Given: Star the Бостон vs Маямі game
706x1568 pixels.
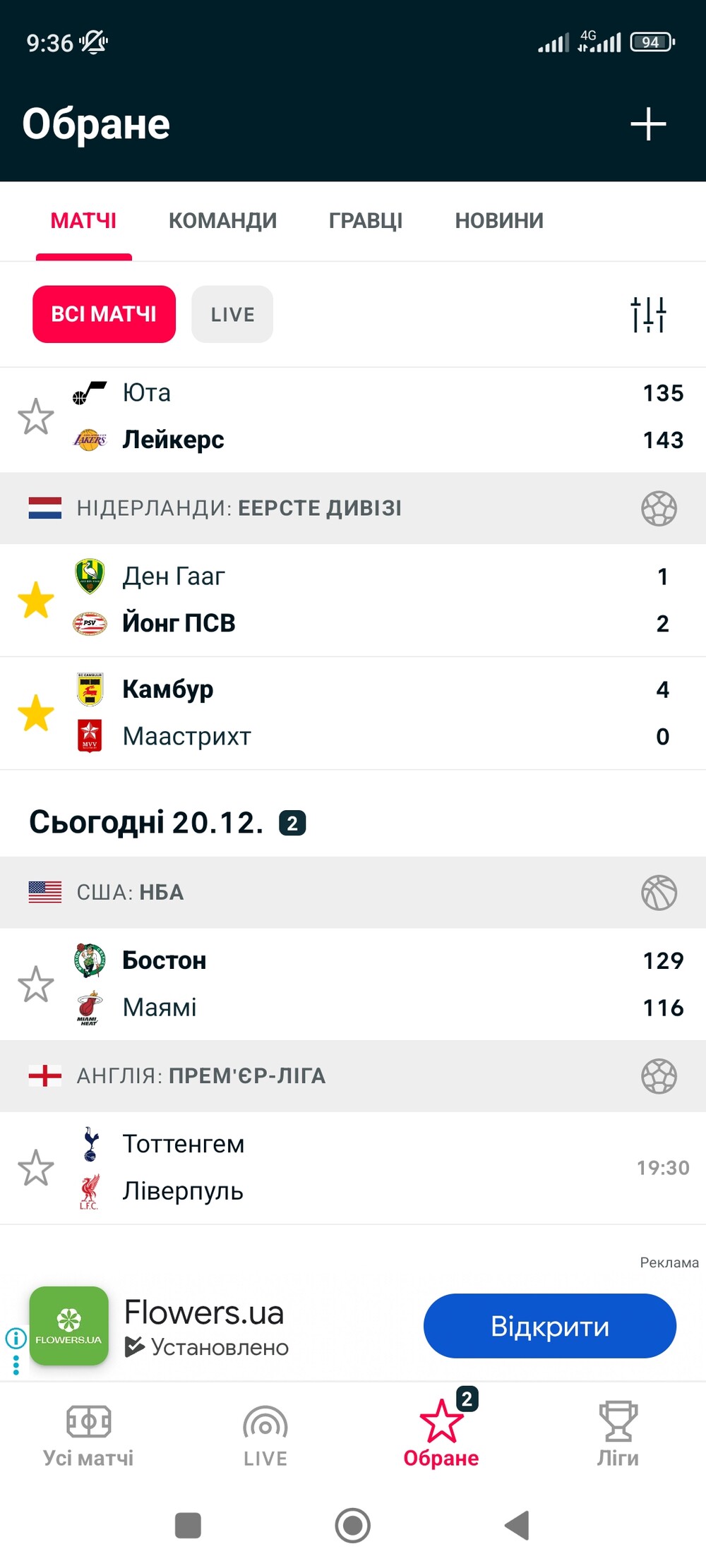Looking at the screenshot, I should coord(35,984).
